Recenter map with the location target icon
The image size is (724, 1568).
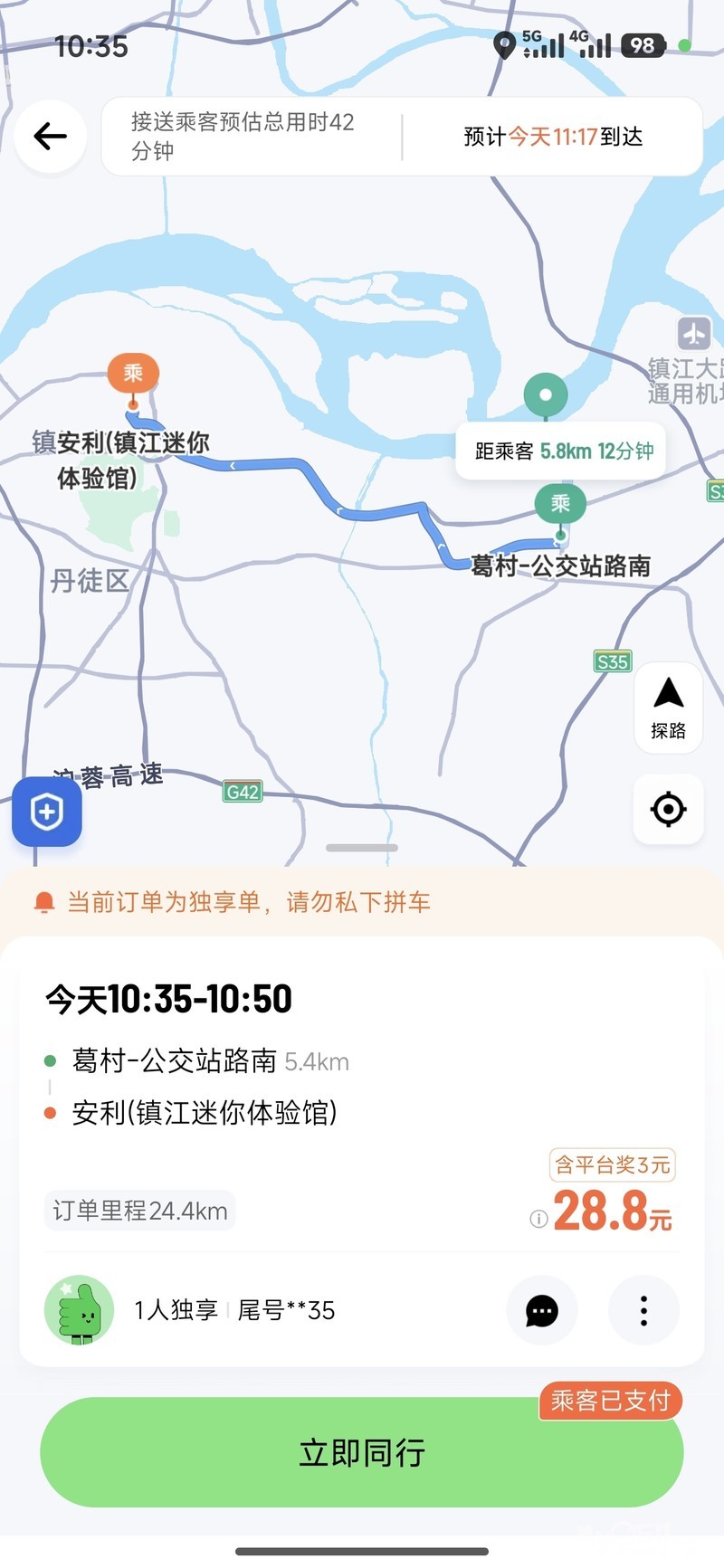[x=668, y=809]
